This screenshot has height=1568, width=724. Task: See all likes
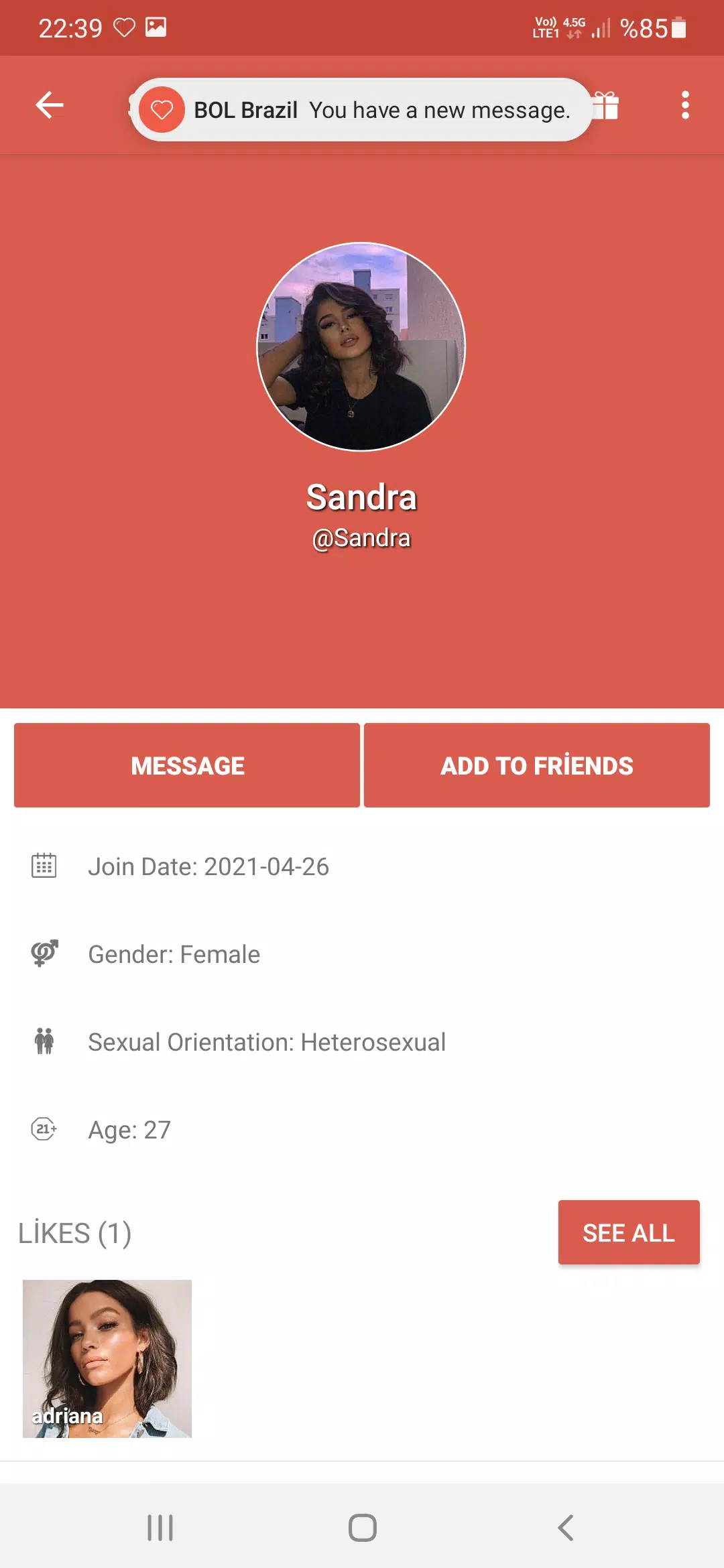pos(628,1232)
